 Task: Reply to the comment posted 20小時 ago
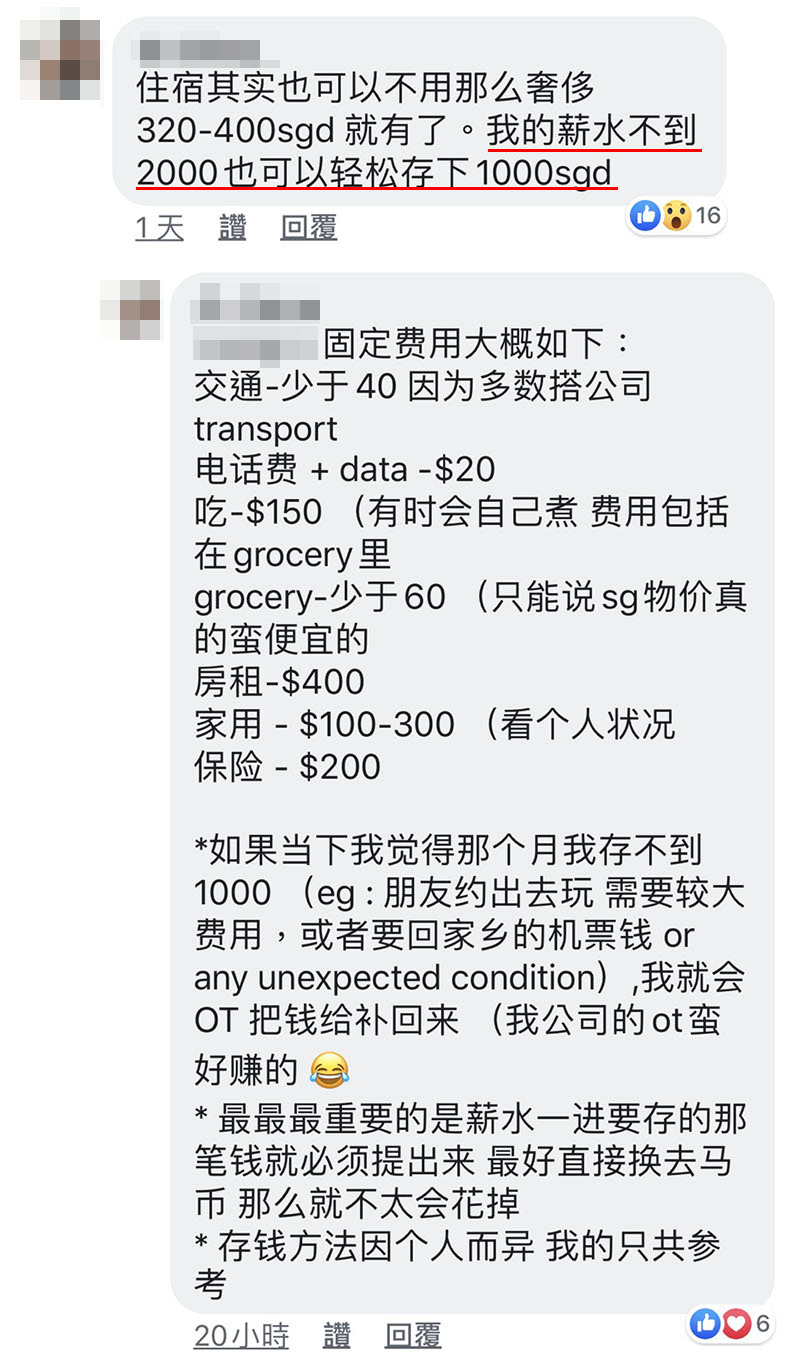point(413,1335)
